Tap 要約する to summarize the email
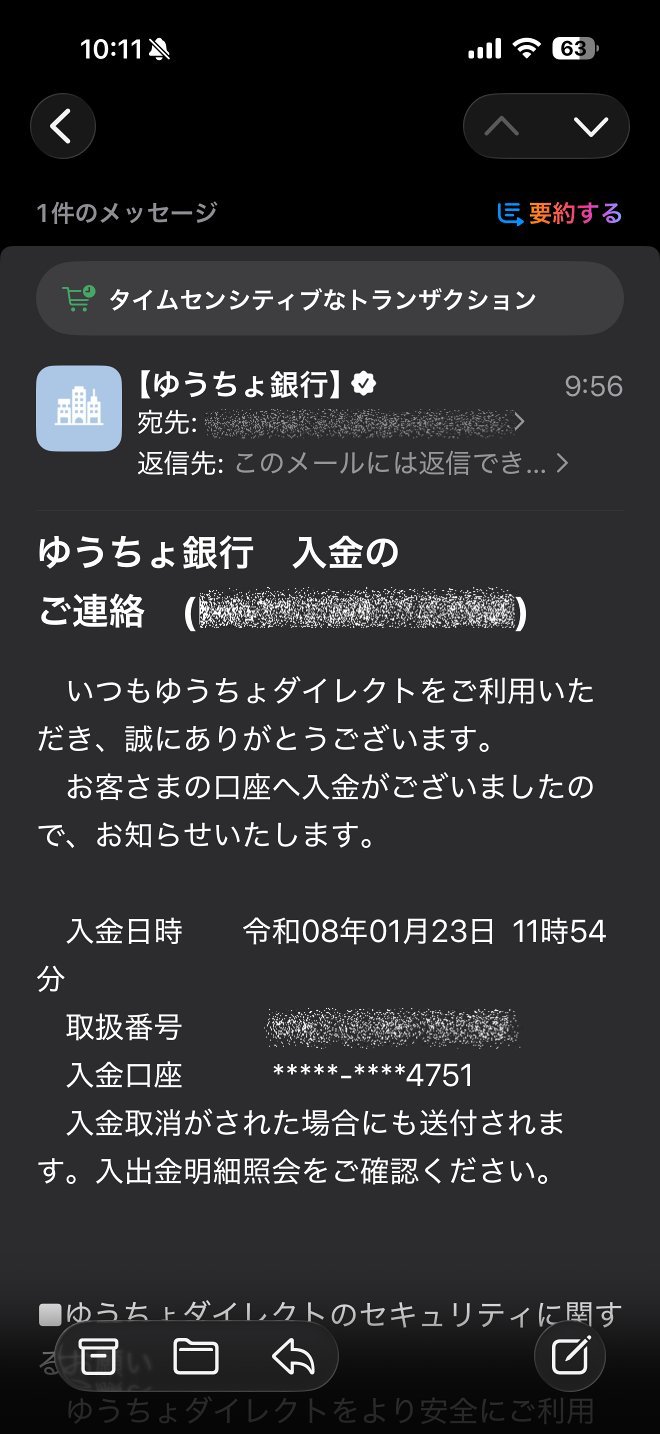 (560, 213)
